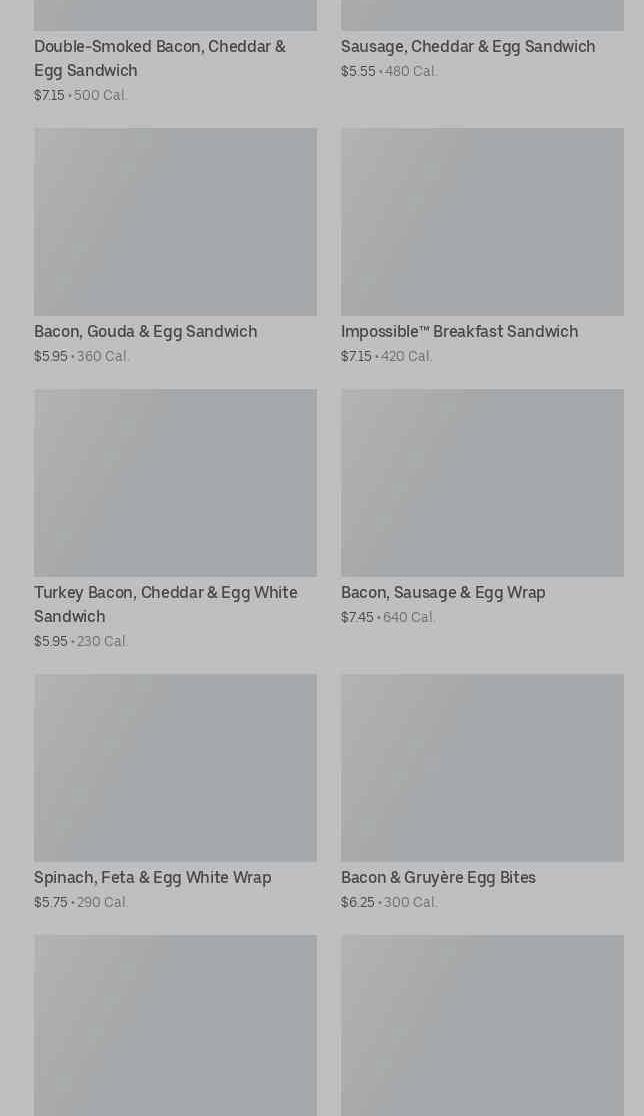This screenshot has width=644, height=1116.
Task: View Bacon & Gruyère Egg Bites
Action: pos(482,792)
